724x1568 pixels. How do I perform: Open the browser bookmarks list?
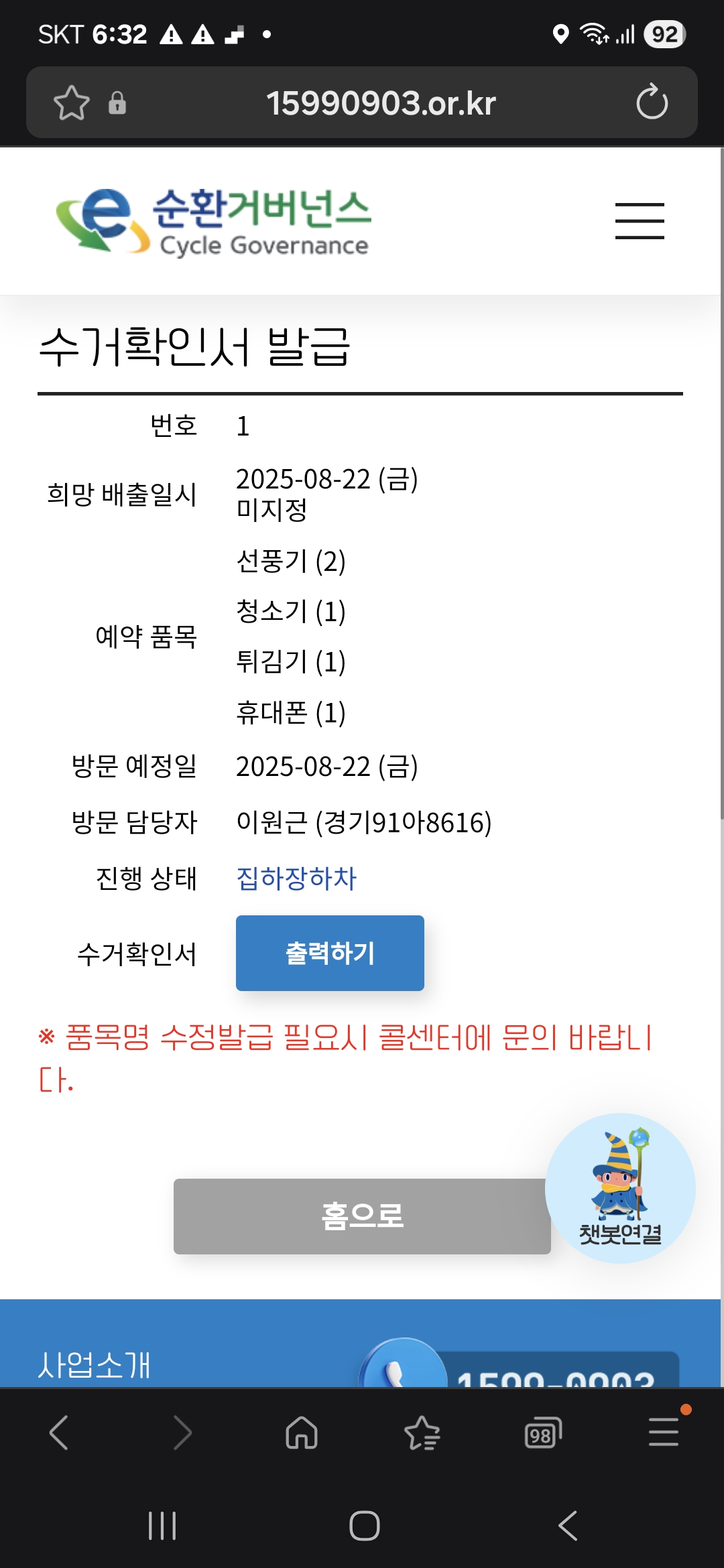pos(422,1433)
